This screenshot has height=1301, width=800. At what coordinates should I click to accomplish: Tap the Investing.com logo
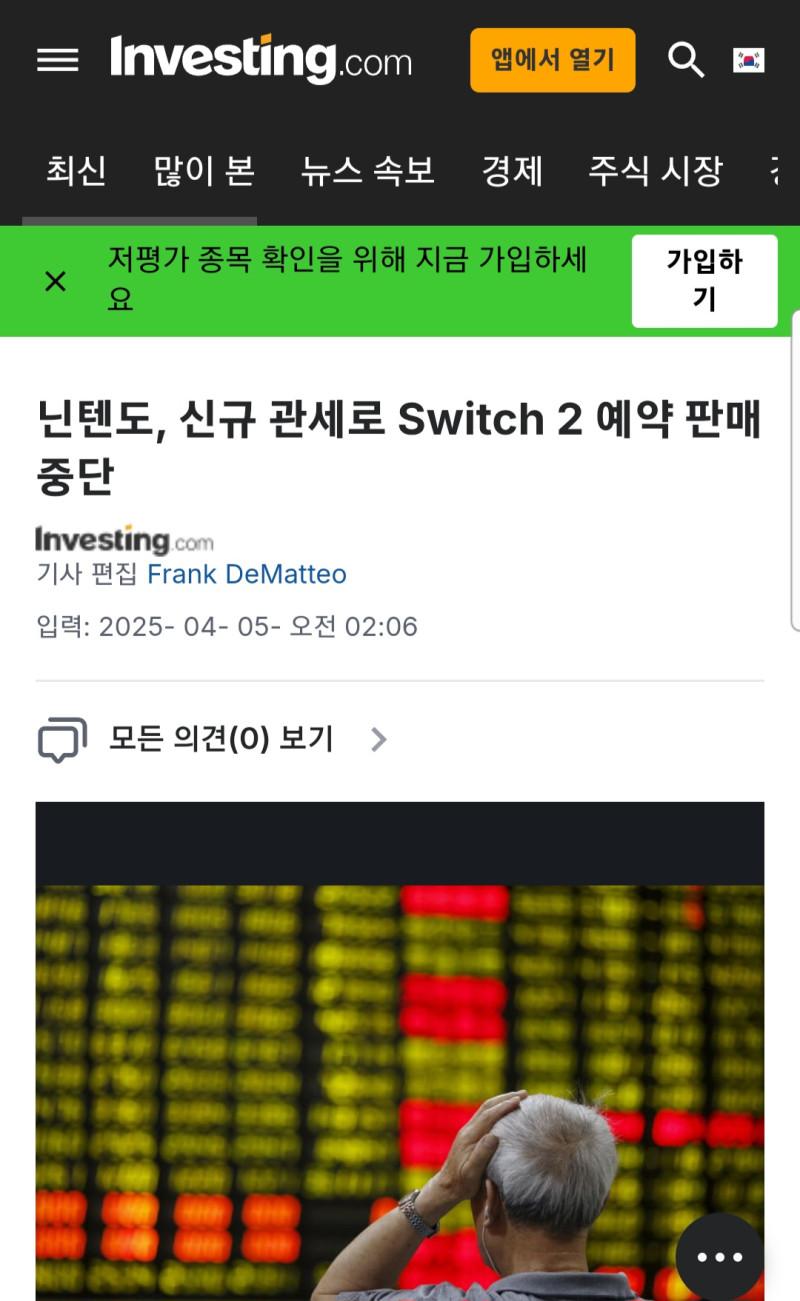click(261, 60)
